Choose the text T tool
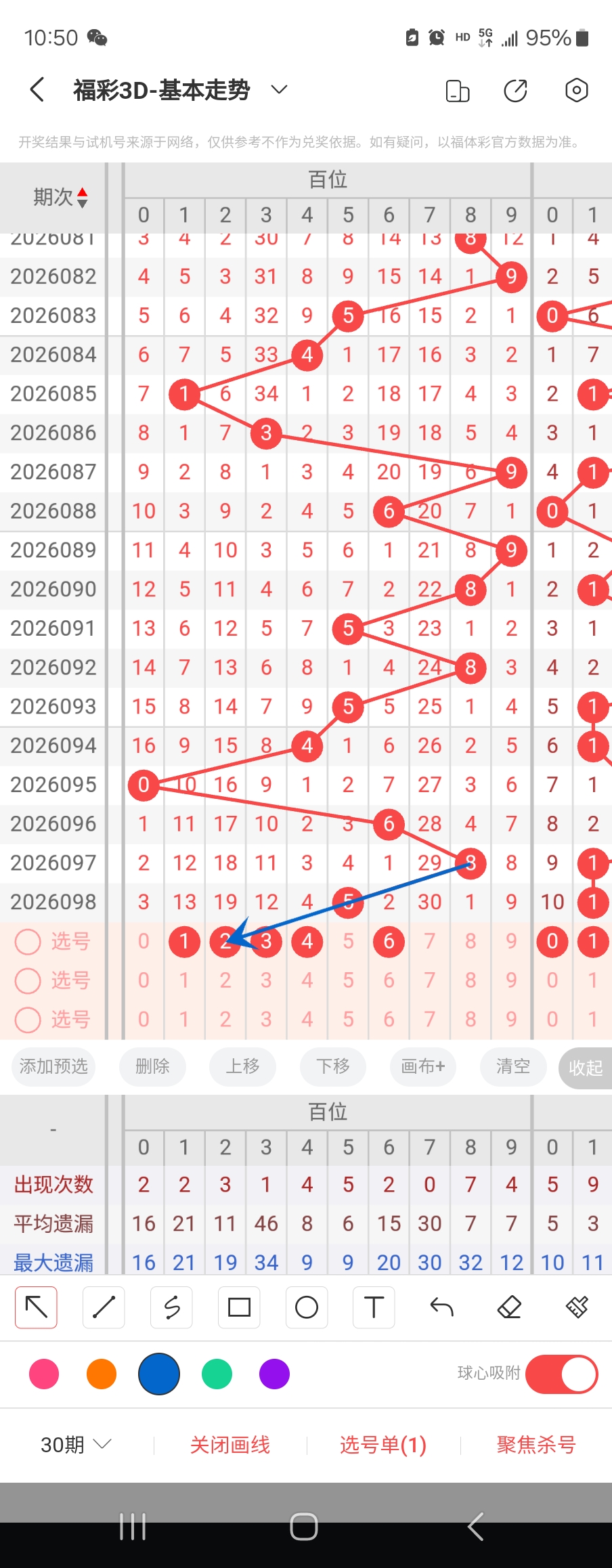This screenshot has width=612, height=1568. (x=374, y=1307)
